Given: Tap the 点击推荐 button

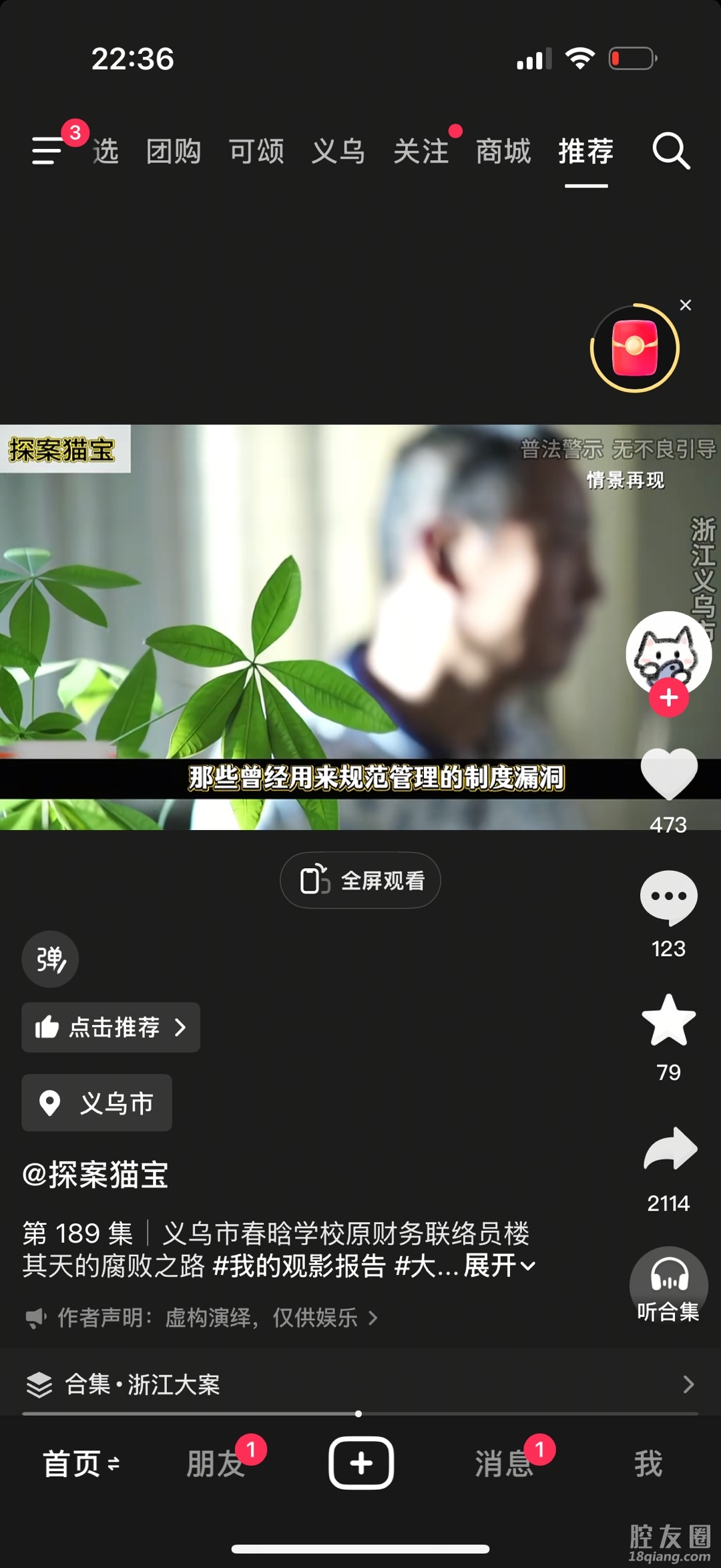Looking at the screenshot, I should [111, 1027].
